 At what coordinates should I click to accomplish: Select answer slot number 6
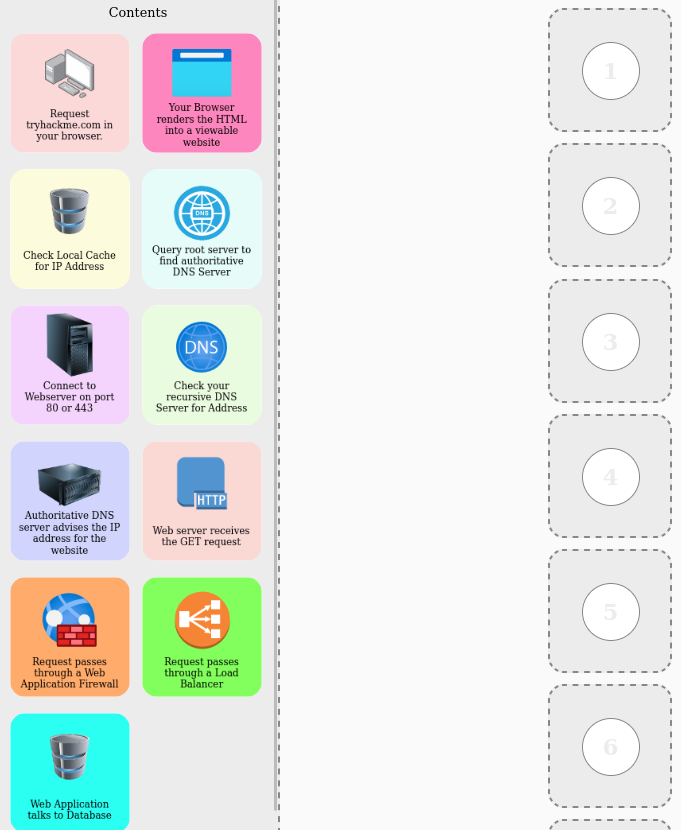point(610,747)
